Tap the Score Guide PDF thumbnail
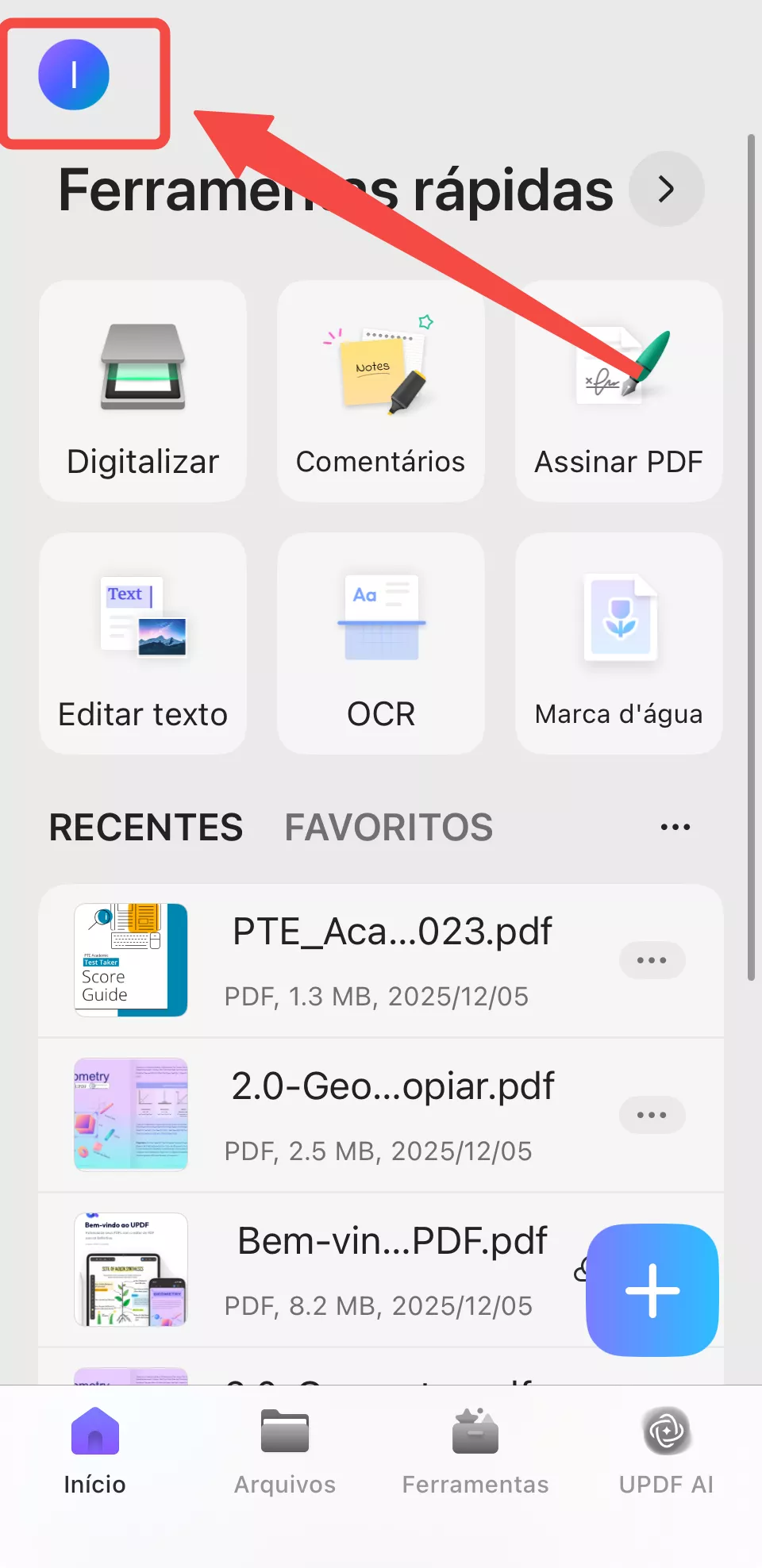The image size is (762, 1568). coord(130,960)
